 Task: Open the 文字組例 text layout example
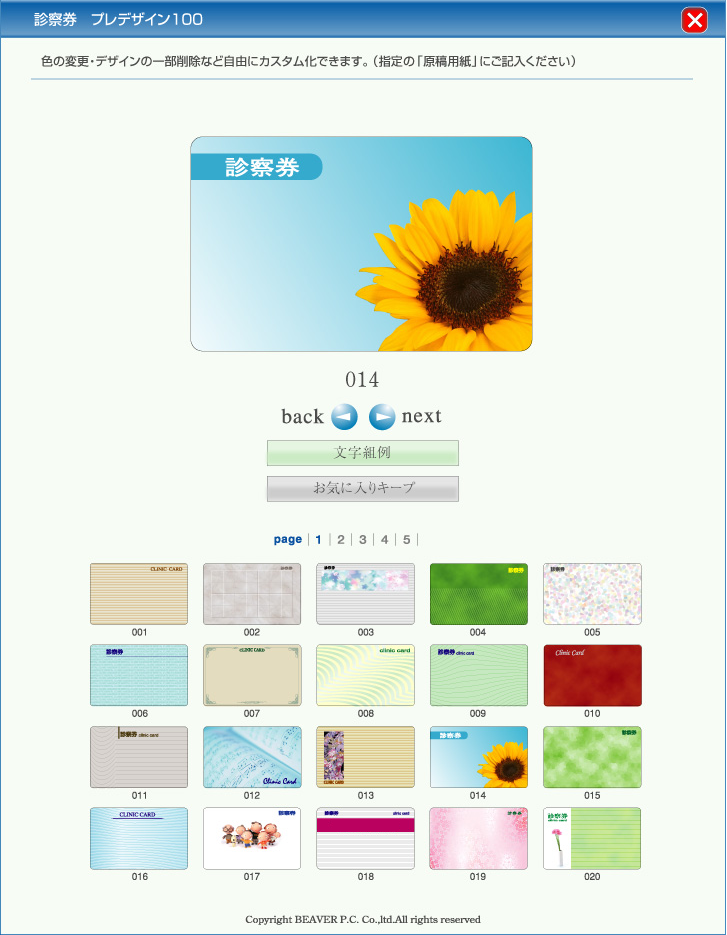[362, 453]
